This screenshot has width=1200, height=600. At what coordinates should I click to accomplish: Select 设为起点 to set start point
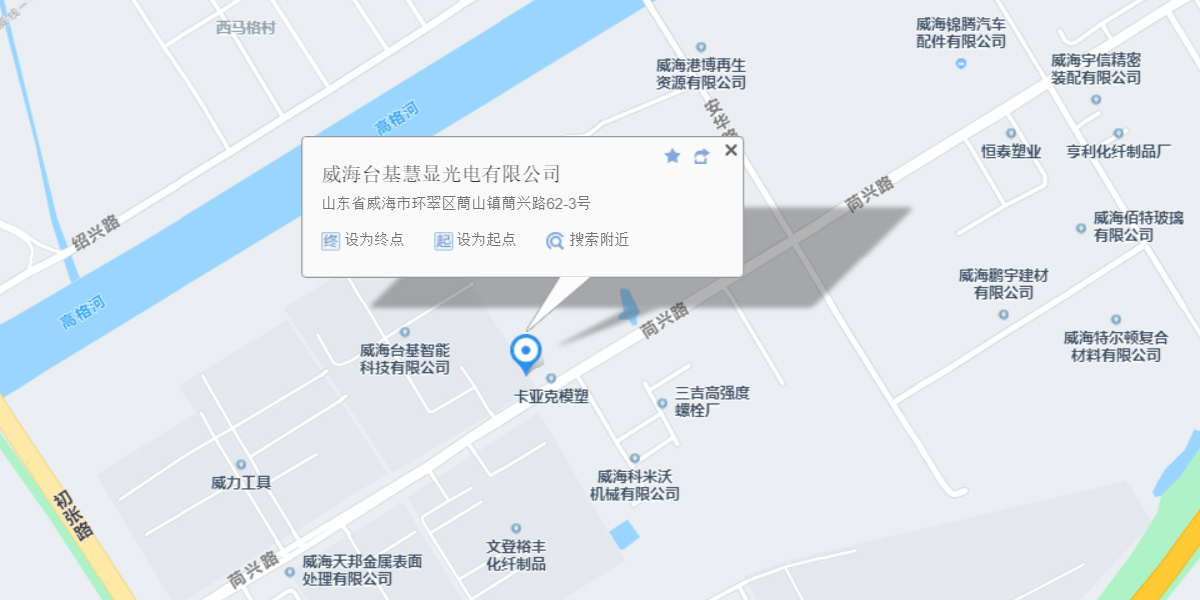pos(475,240)
